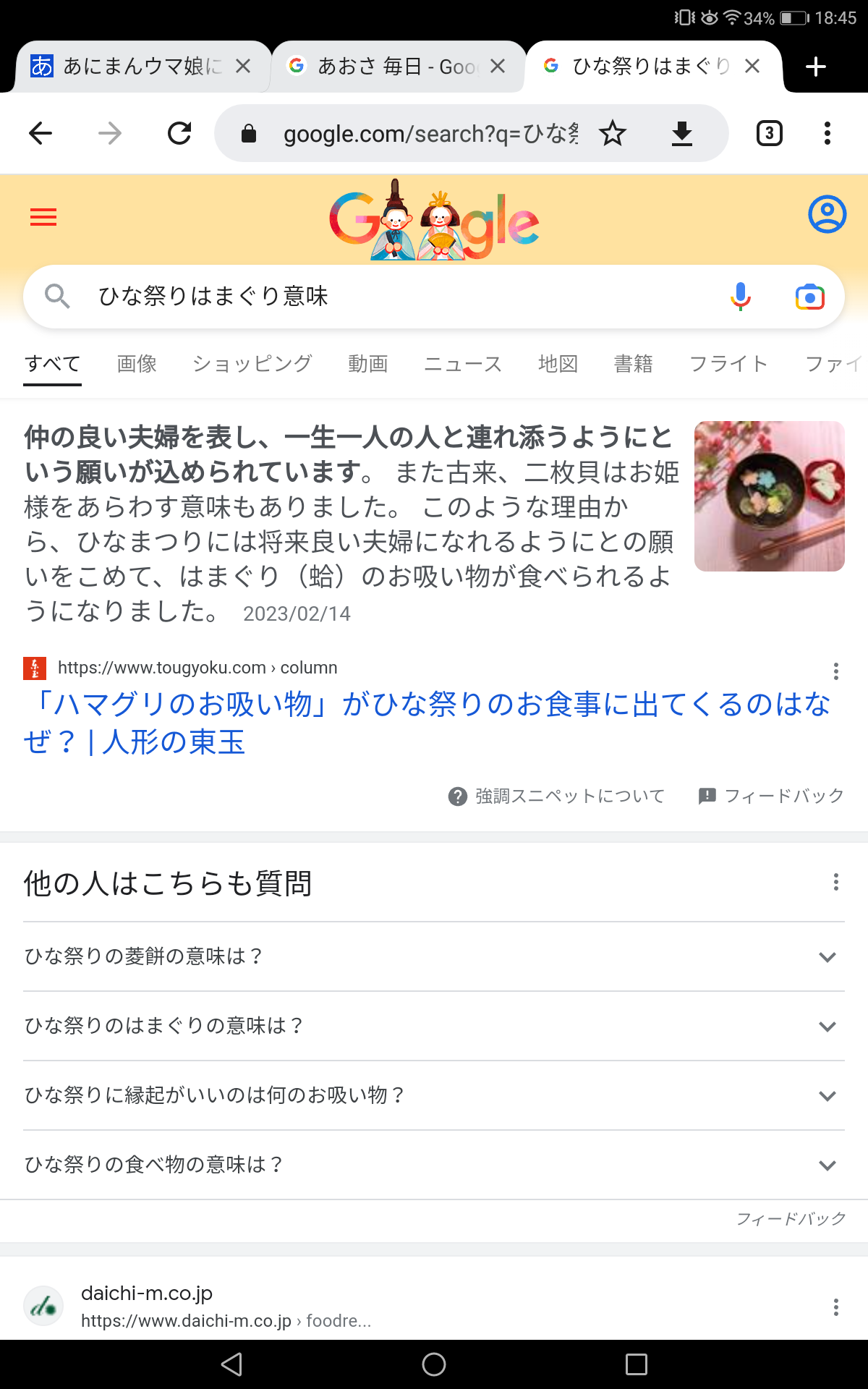Image resolution: width=868 pixels, height=1389 pixels.
Task: Open 強調スニペットについて info link
Action: coord(557,796)
